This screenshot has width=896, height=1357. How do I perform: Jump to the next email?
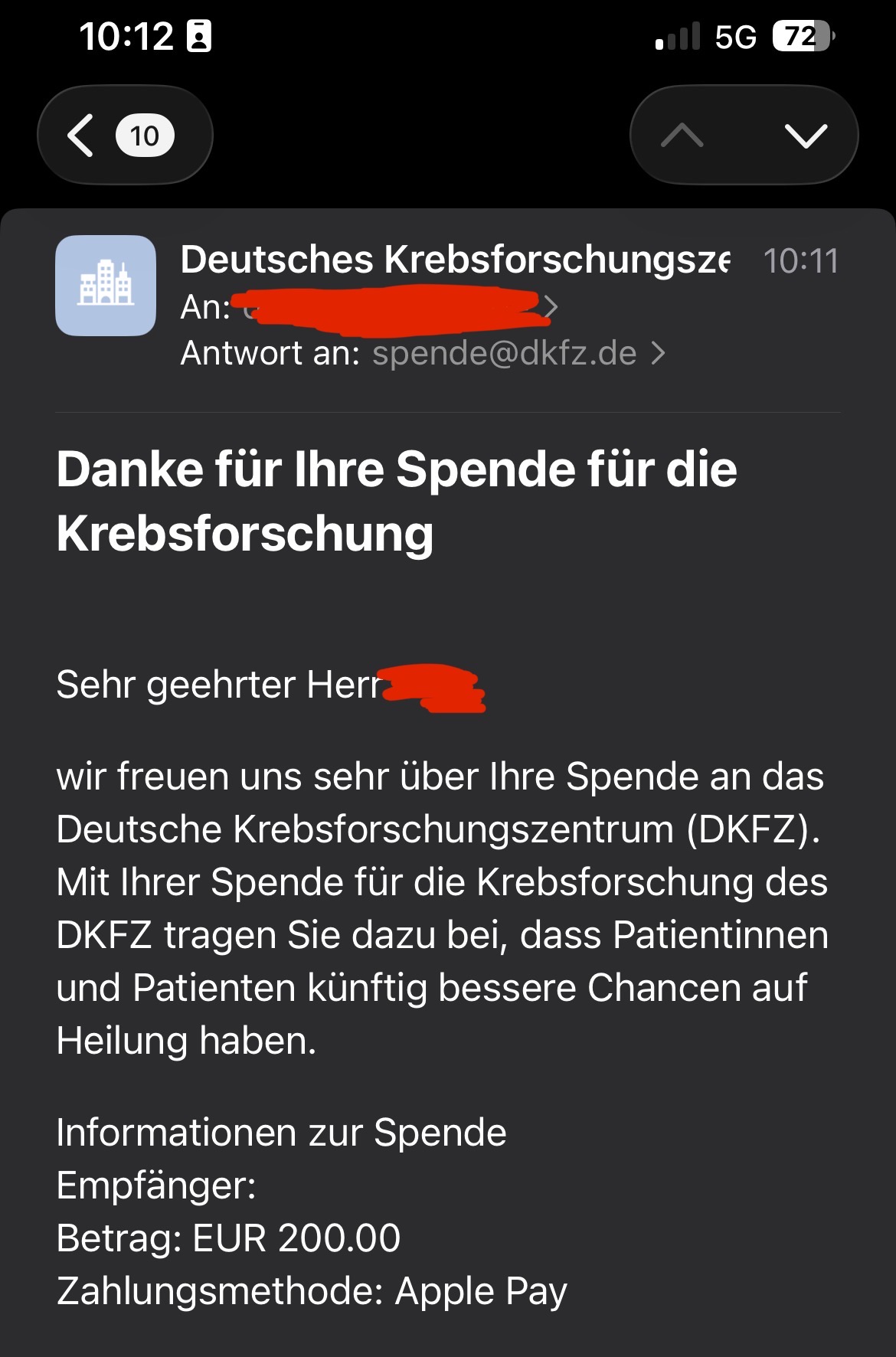[806, 136]
